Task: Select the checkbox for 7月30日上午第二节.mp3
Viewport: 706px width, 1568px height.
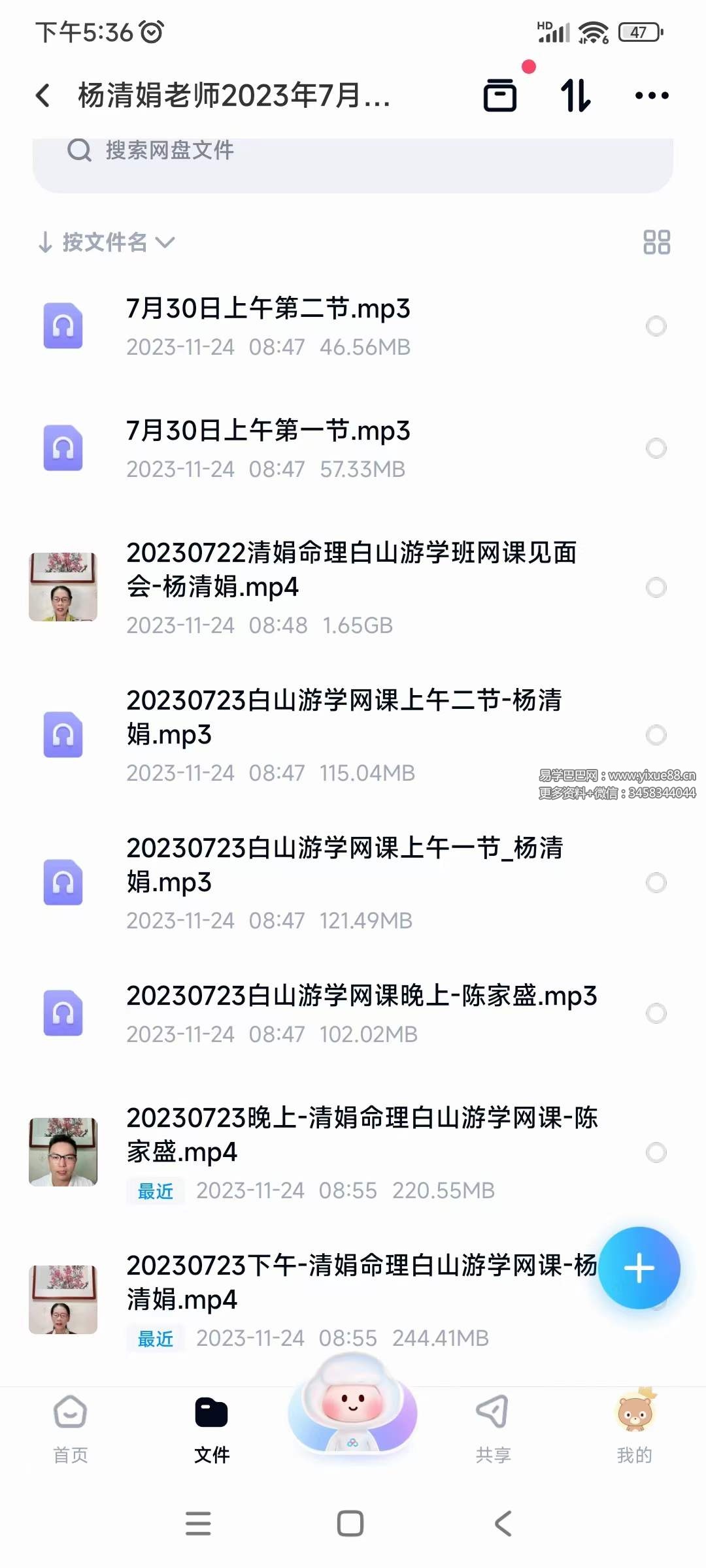Action: point(656,326)
